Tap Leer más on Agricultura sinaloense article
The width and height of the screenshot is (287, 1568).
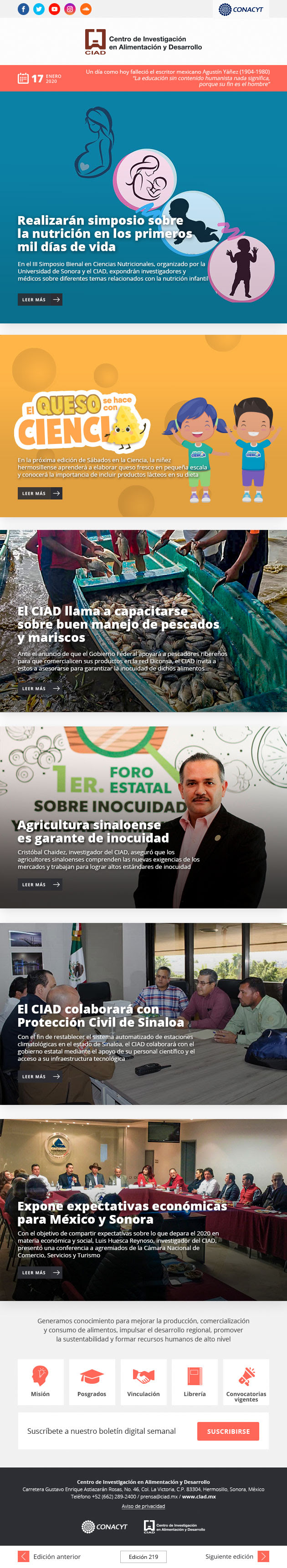tap(40, 884)
